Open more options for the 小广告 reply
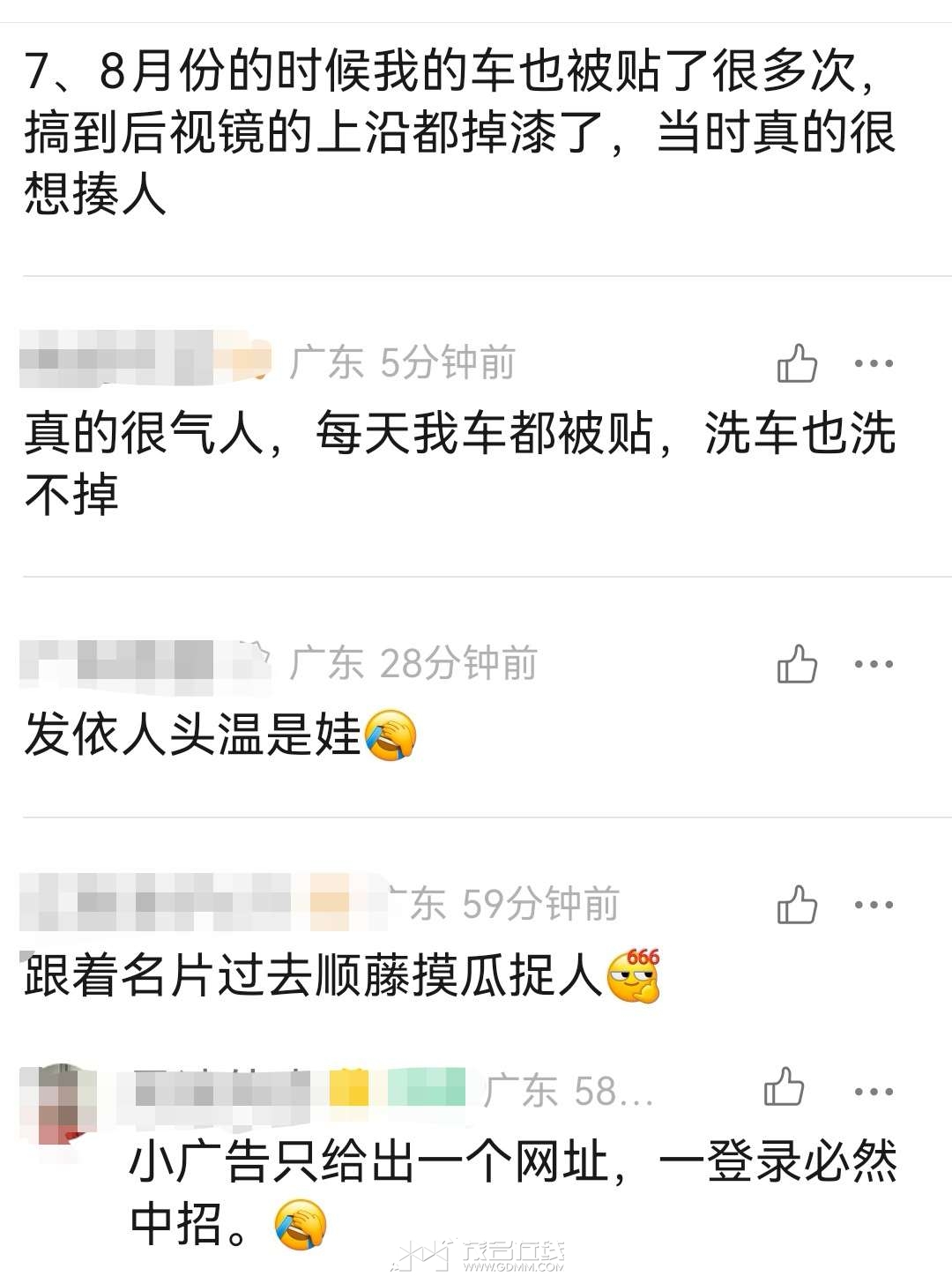 click(x=874, y=1092)
